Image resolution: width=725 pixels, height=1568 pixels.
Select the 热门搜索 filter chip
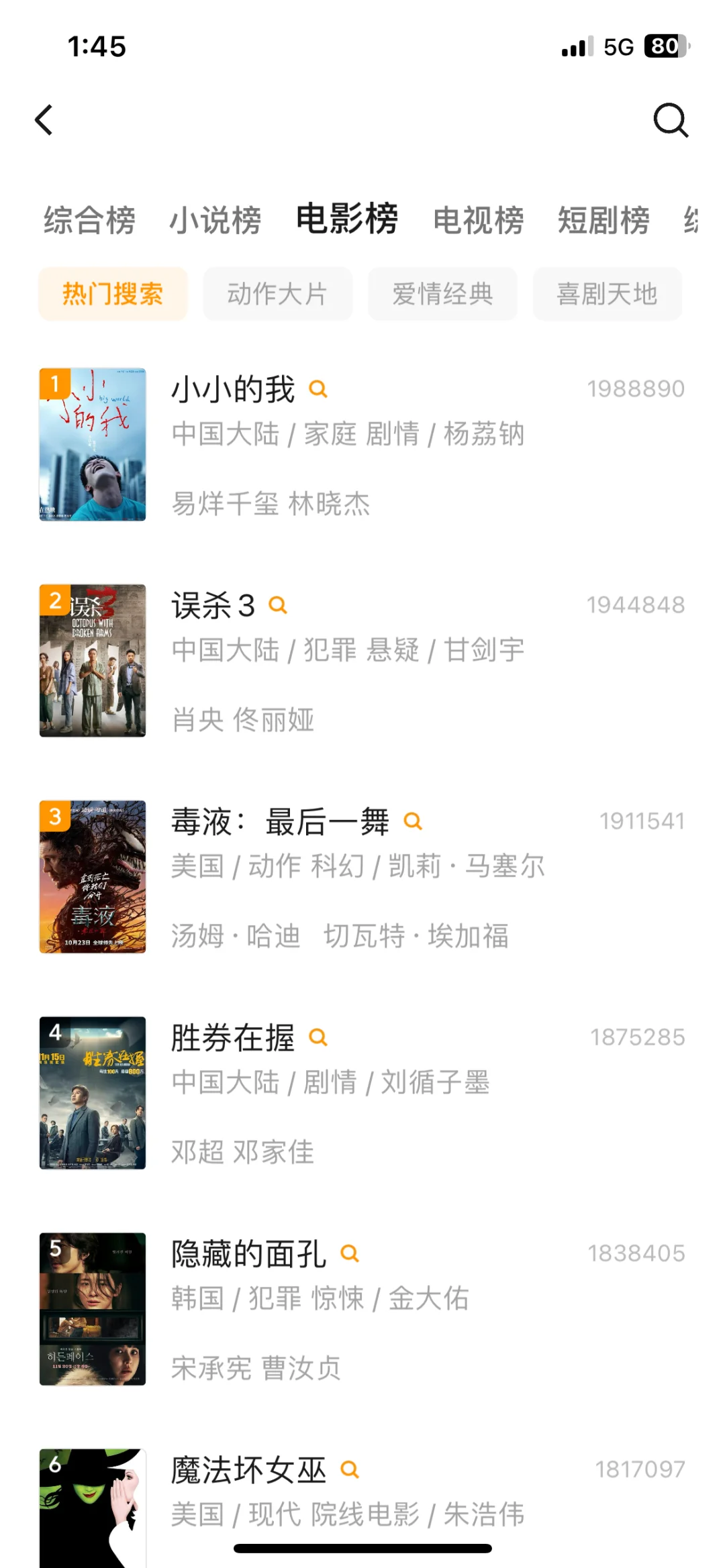click(113, 294)
